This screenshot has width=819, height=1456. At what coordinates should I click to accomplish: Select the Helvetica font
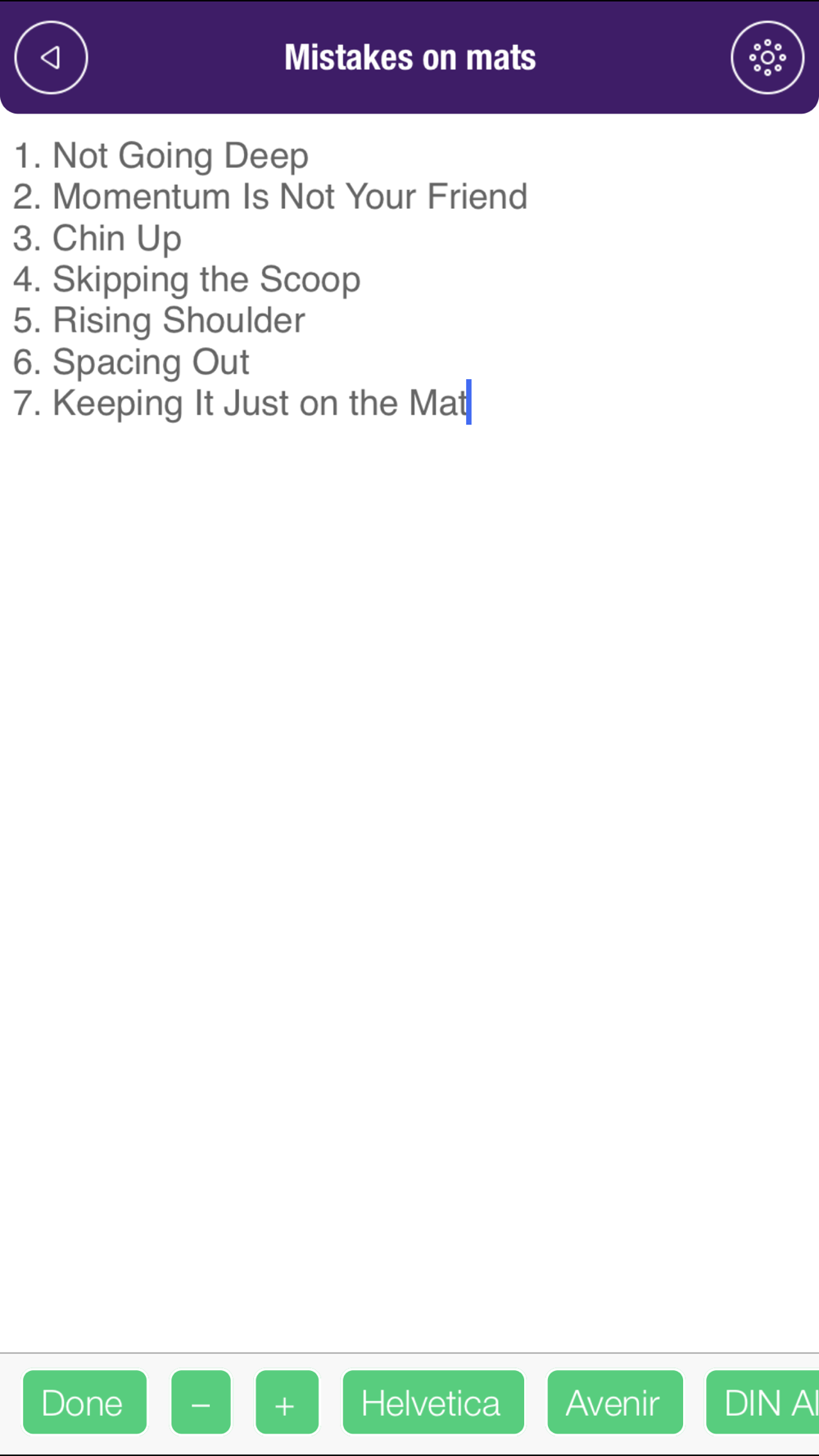(432, 1402)
